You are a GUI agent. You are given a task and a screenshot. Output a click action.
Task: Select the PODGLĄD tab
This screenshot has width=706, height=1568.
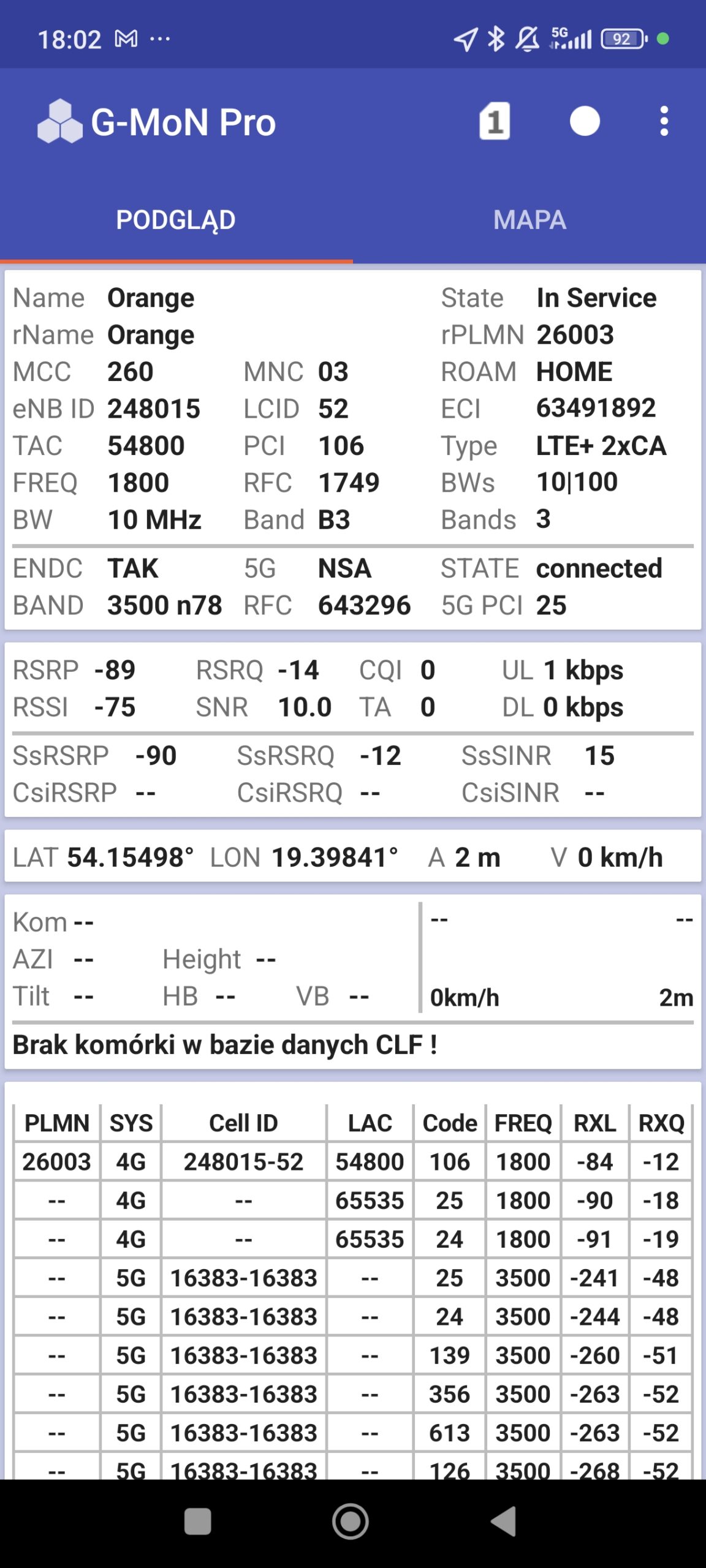click(x=176, y=220)
